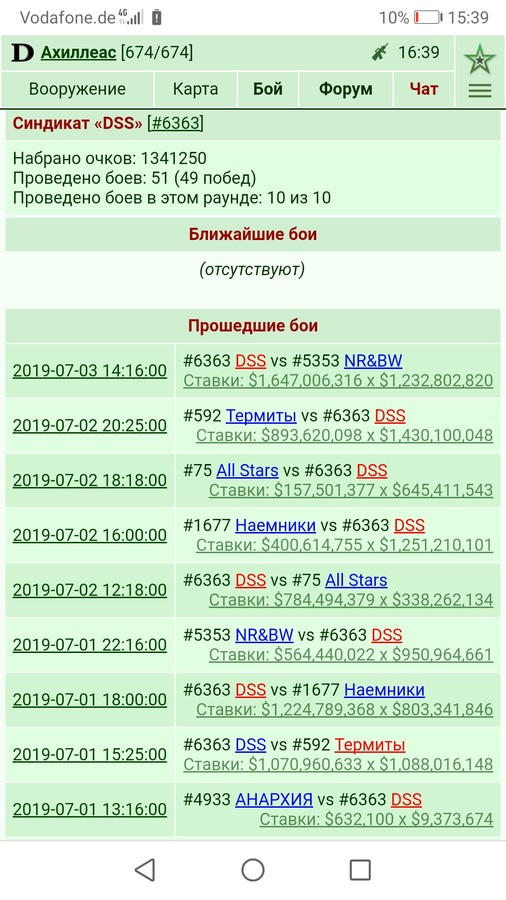Open the Форум tab
This screenshot has height=900, width=506.
(x=346, y=89)
